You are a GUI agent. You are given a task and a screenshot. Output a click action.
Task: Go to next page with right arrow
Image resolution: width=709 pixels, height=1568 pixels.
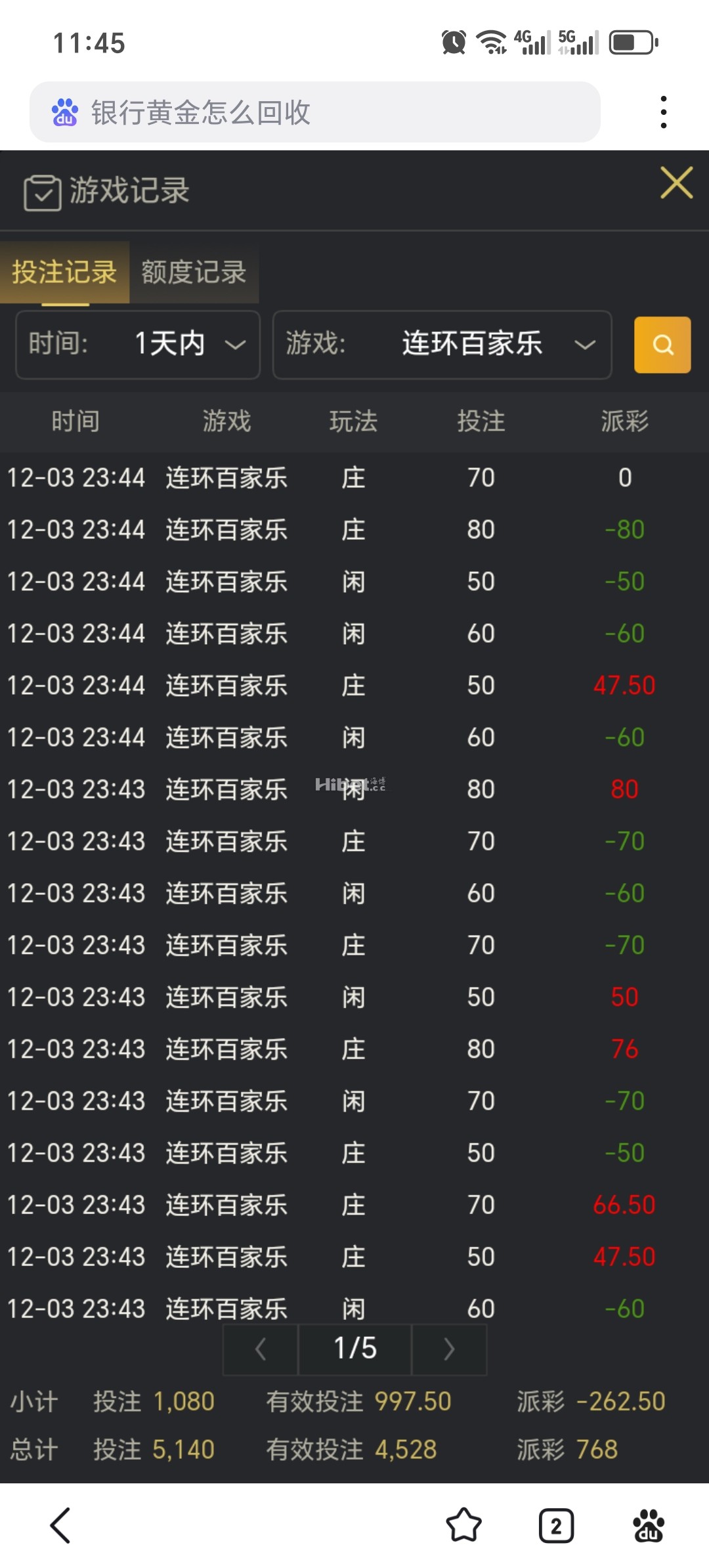pos(449,1349)
